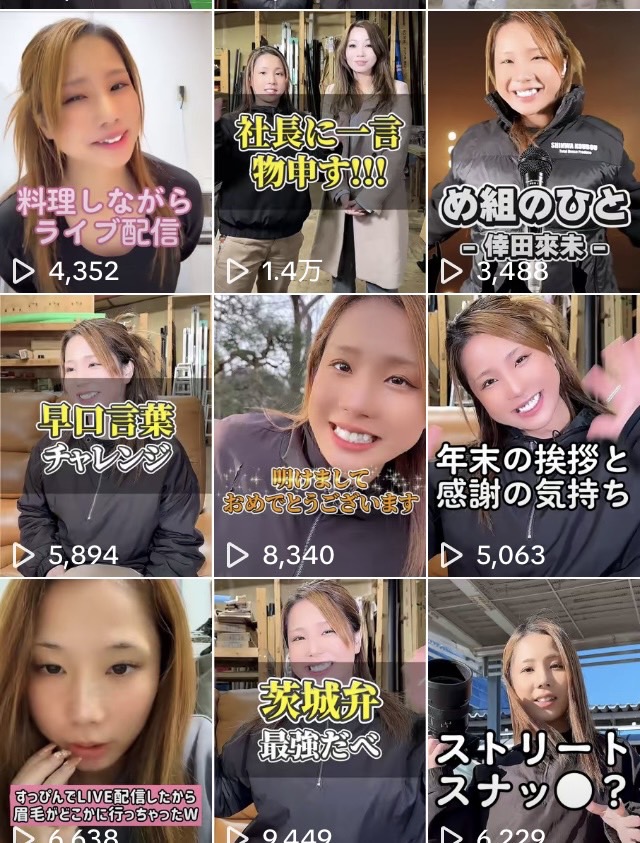Open the すっぴんでLIVE配信 video tile
Image resolution: width=640 pixels, height=843 pixels.
pos(105,710)
